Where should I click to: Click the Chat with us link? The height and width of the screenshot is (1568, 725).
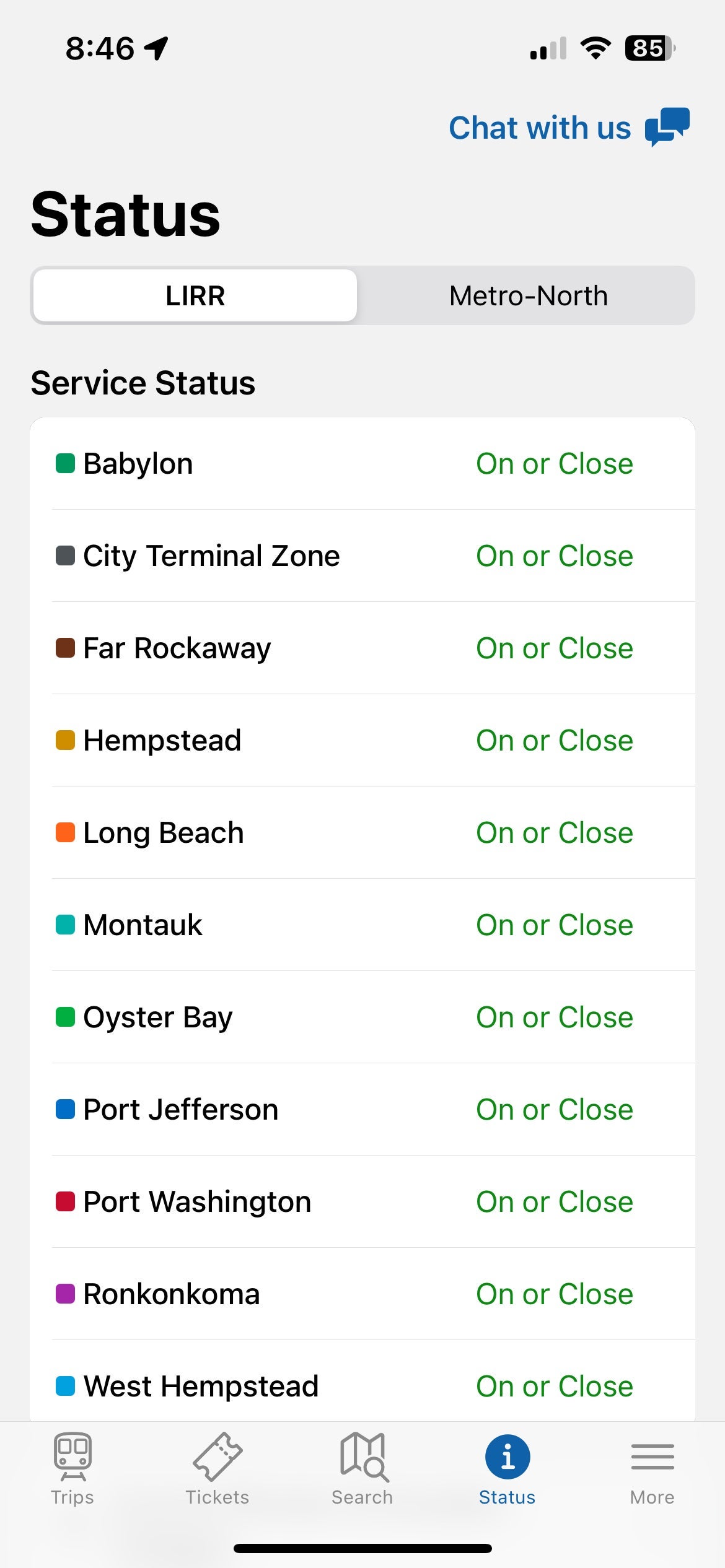click(539, 127)
